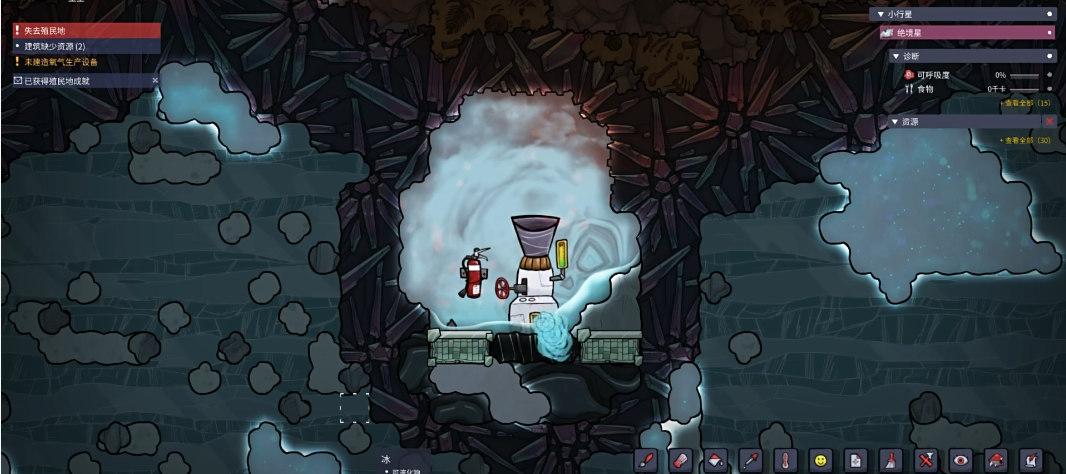Collapse the 小行星 panel
Screen dimensions: 1066x474
click(880, 15)
